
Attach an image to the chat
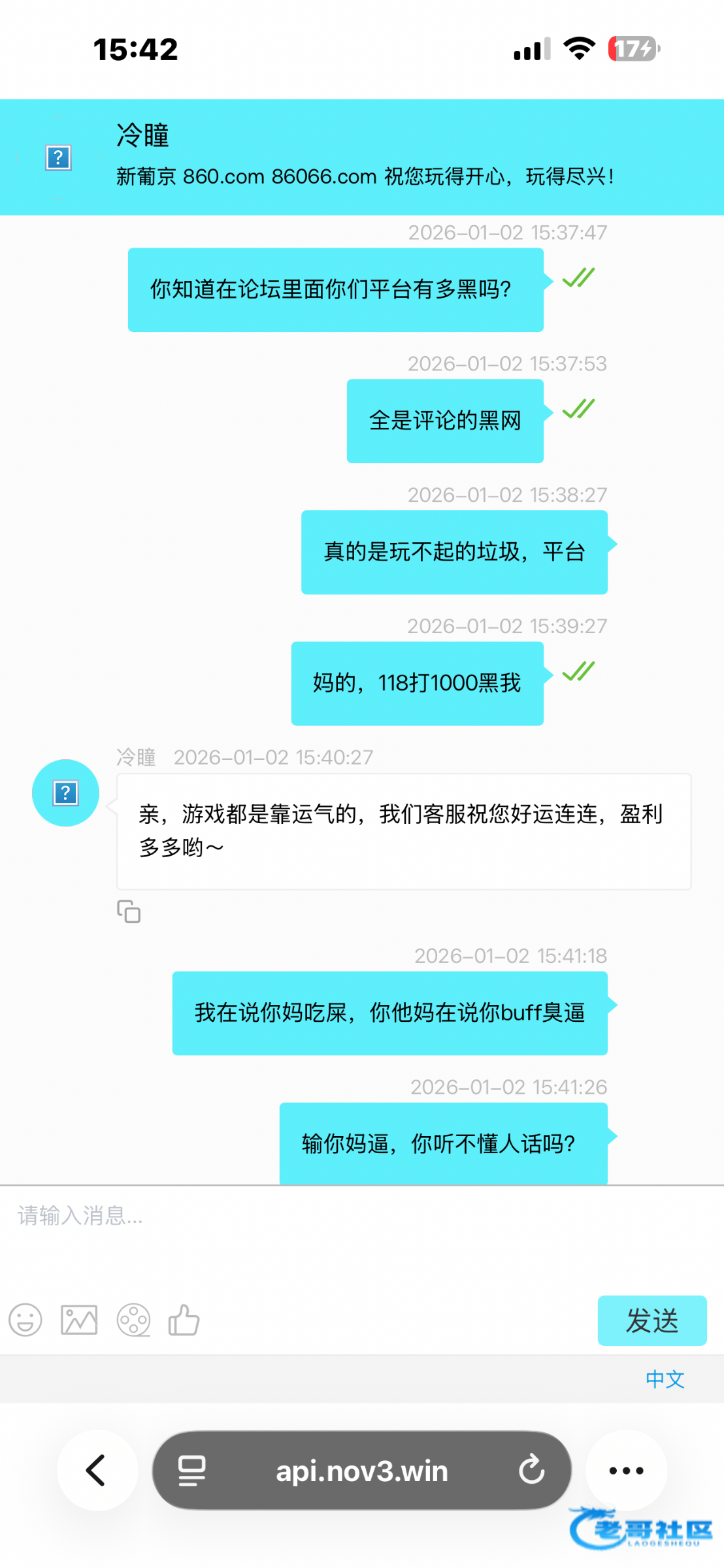tap(79, 1320)
